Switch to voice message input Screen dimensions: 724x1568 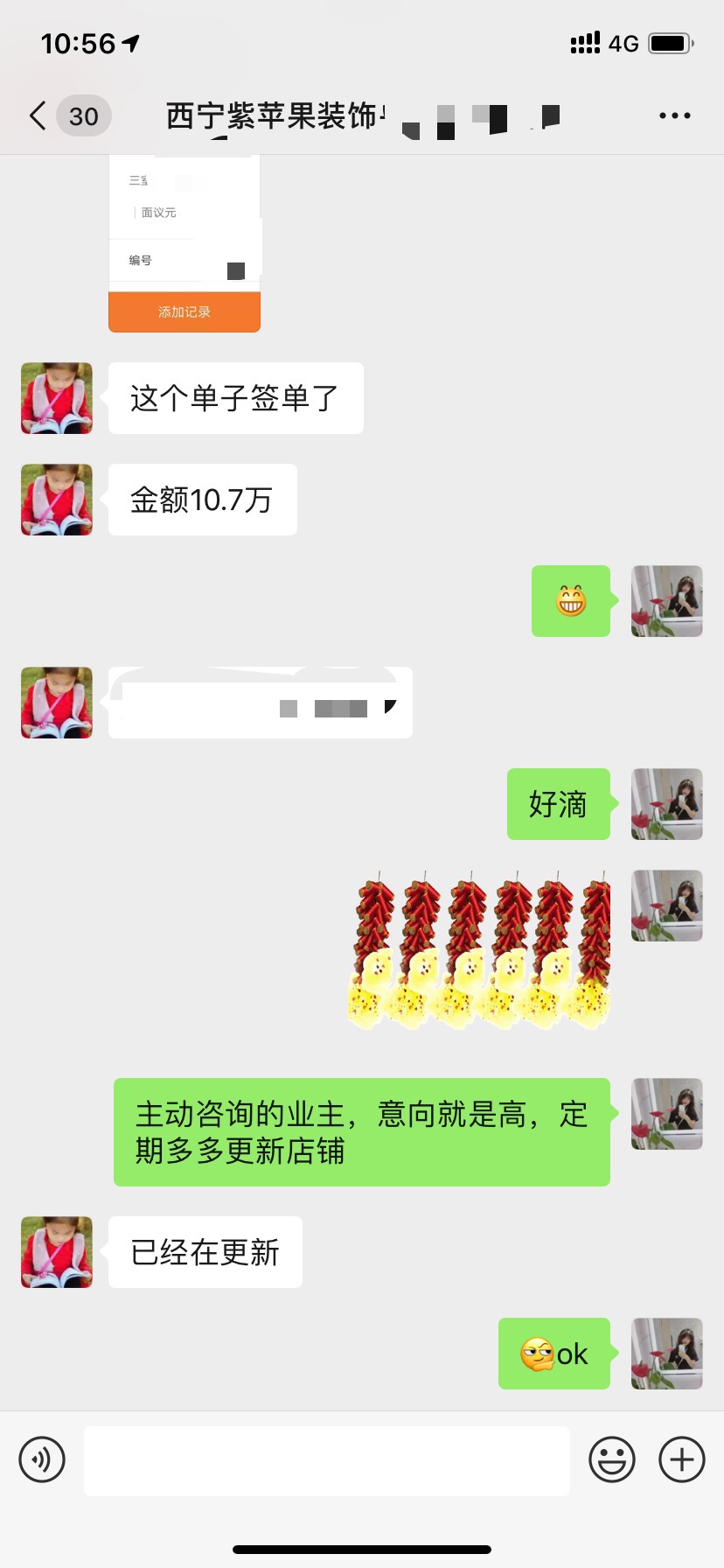42,1459
